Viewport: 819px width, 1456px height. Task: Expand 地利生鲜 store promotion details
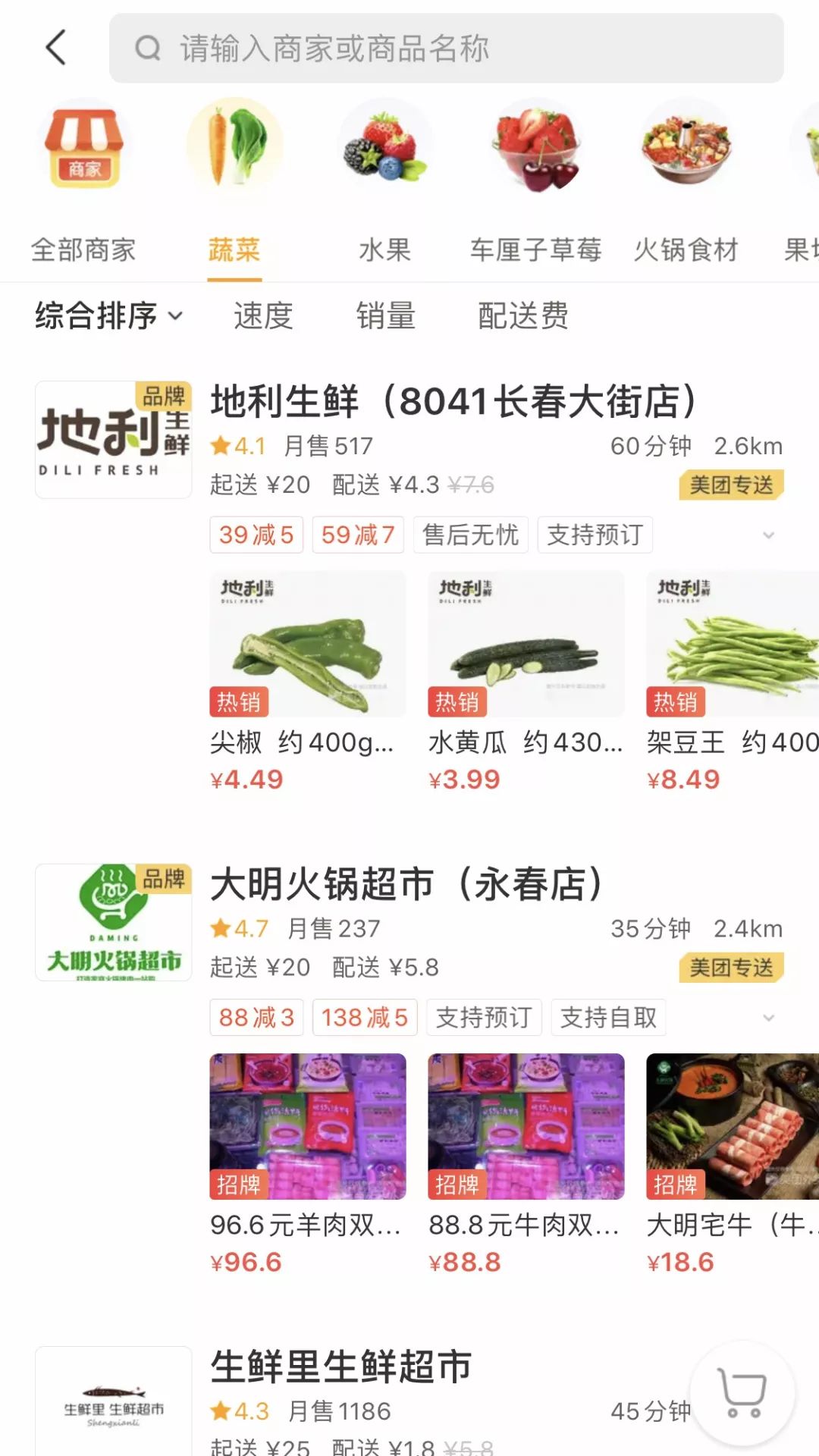click(768, 535)
